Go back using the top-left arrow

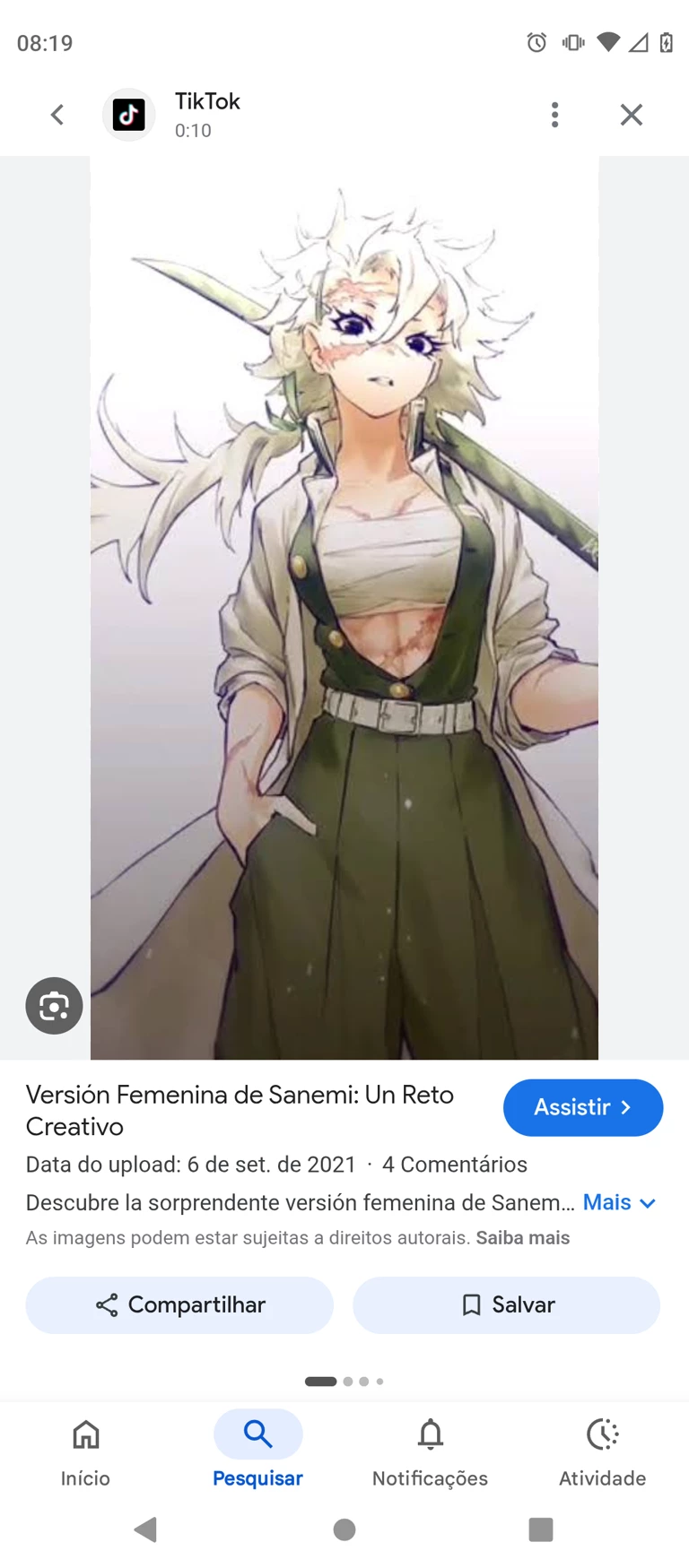click(x=57, y=115)
